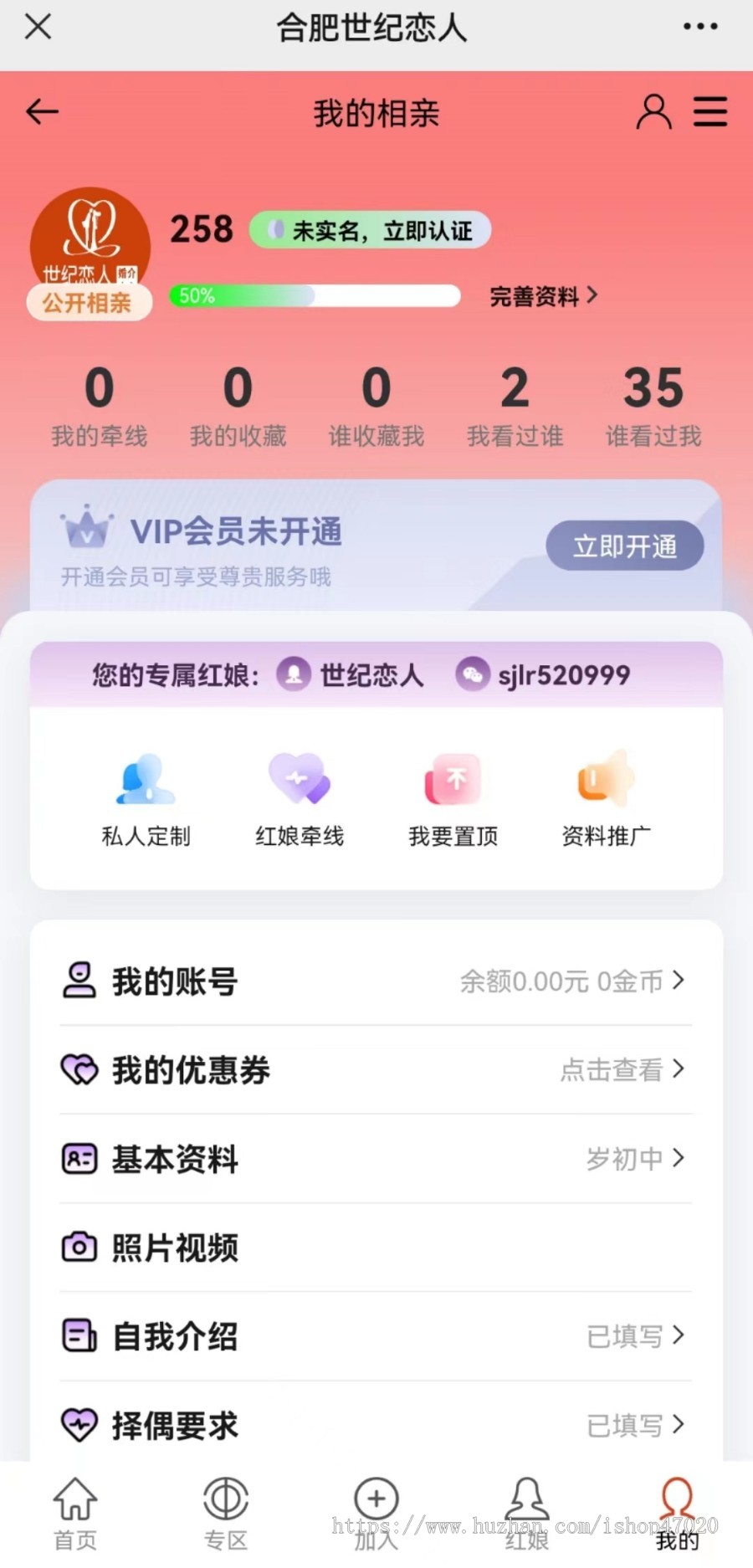Open 我的账号 balance row

[376, 981]
